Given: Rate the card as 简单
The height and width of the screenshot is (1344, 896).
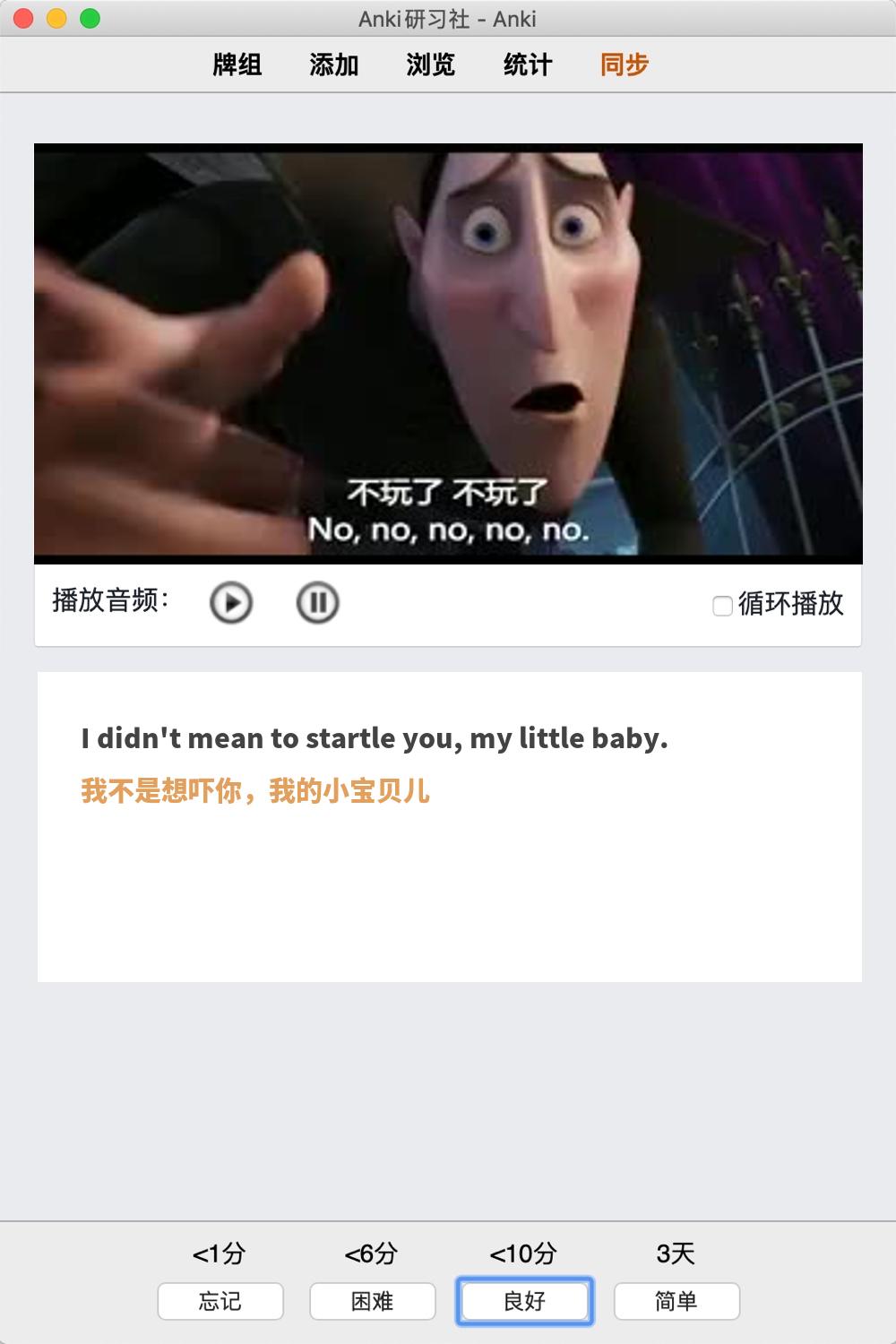Looking at the screenshot, I should click(676, 1301).
